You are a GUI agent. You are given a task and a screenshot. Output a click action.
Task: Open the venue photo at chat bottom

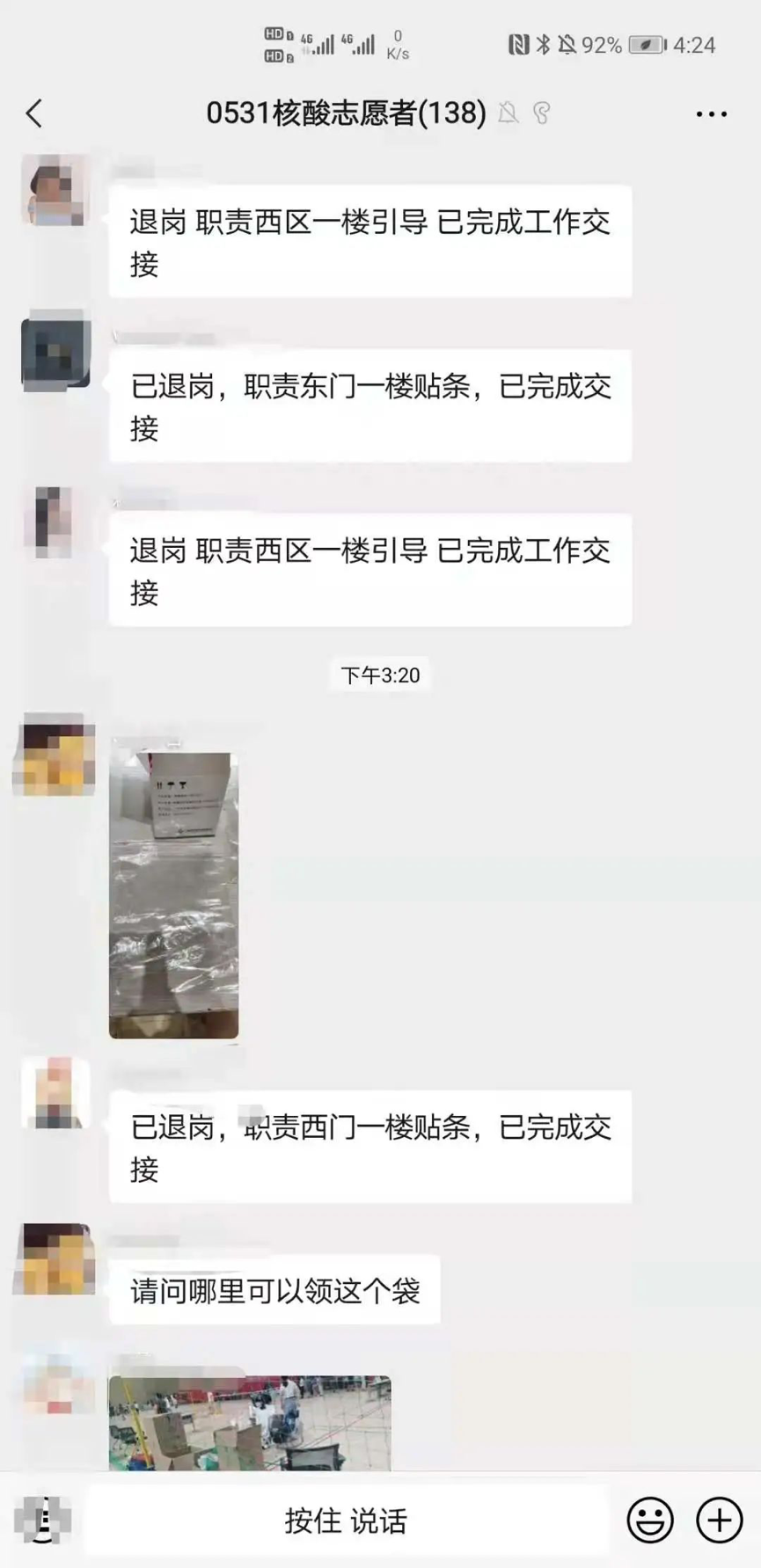(249, 1422)
